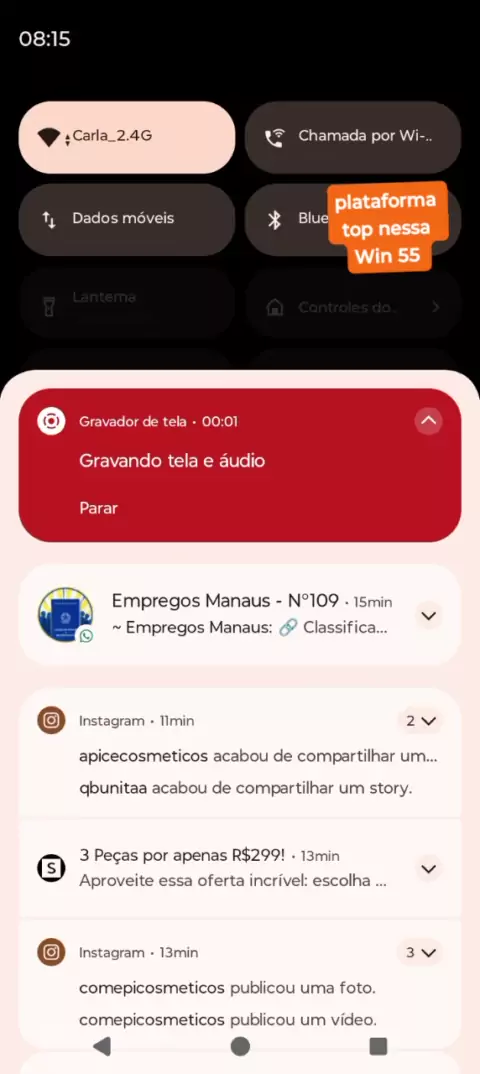Stop the screen recording with Parar
The image size is (480, 1074).
point(99,508)
